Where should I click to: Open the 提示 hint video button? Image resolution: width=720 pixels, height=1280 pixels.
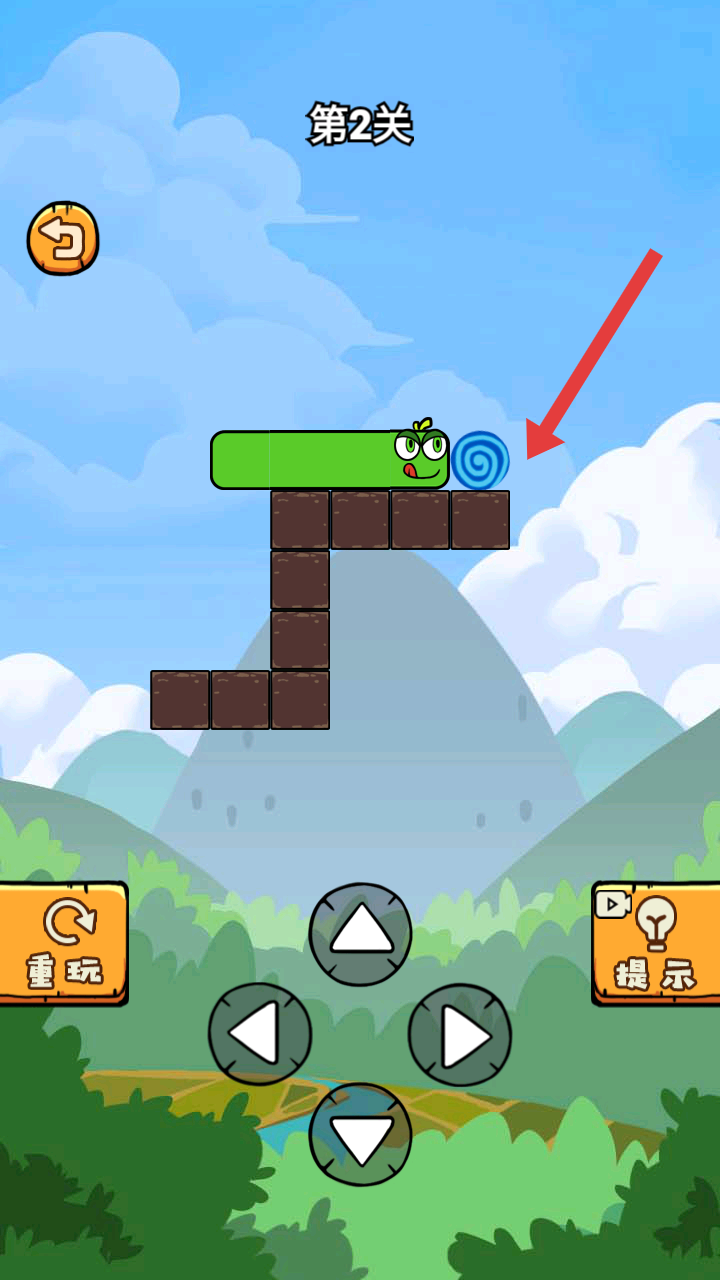(656, 943)
